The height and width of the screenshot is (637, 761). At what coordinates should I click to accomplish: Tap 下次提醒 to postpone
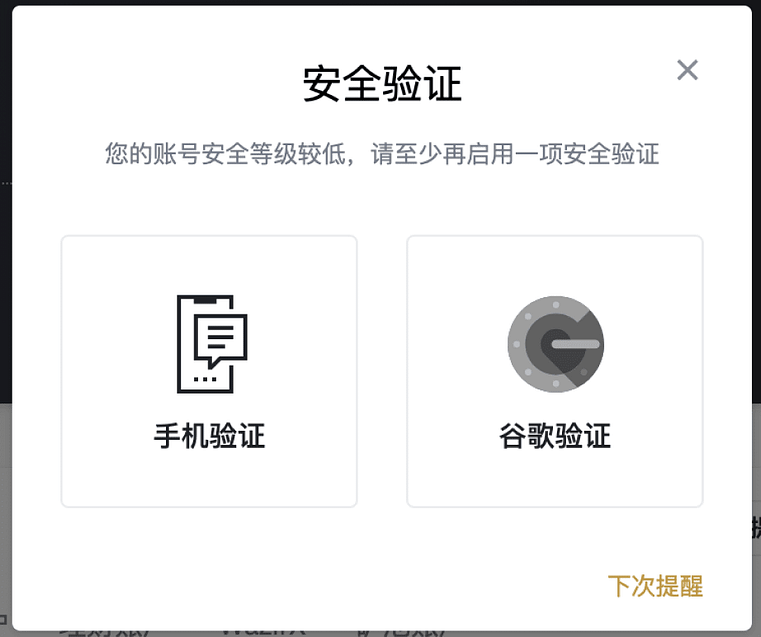pyautogui.click(x=655, y=586)
